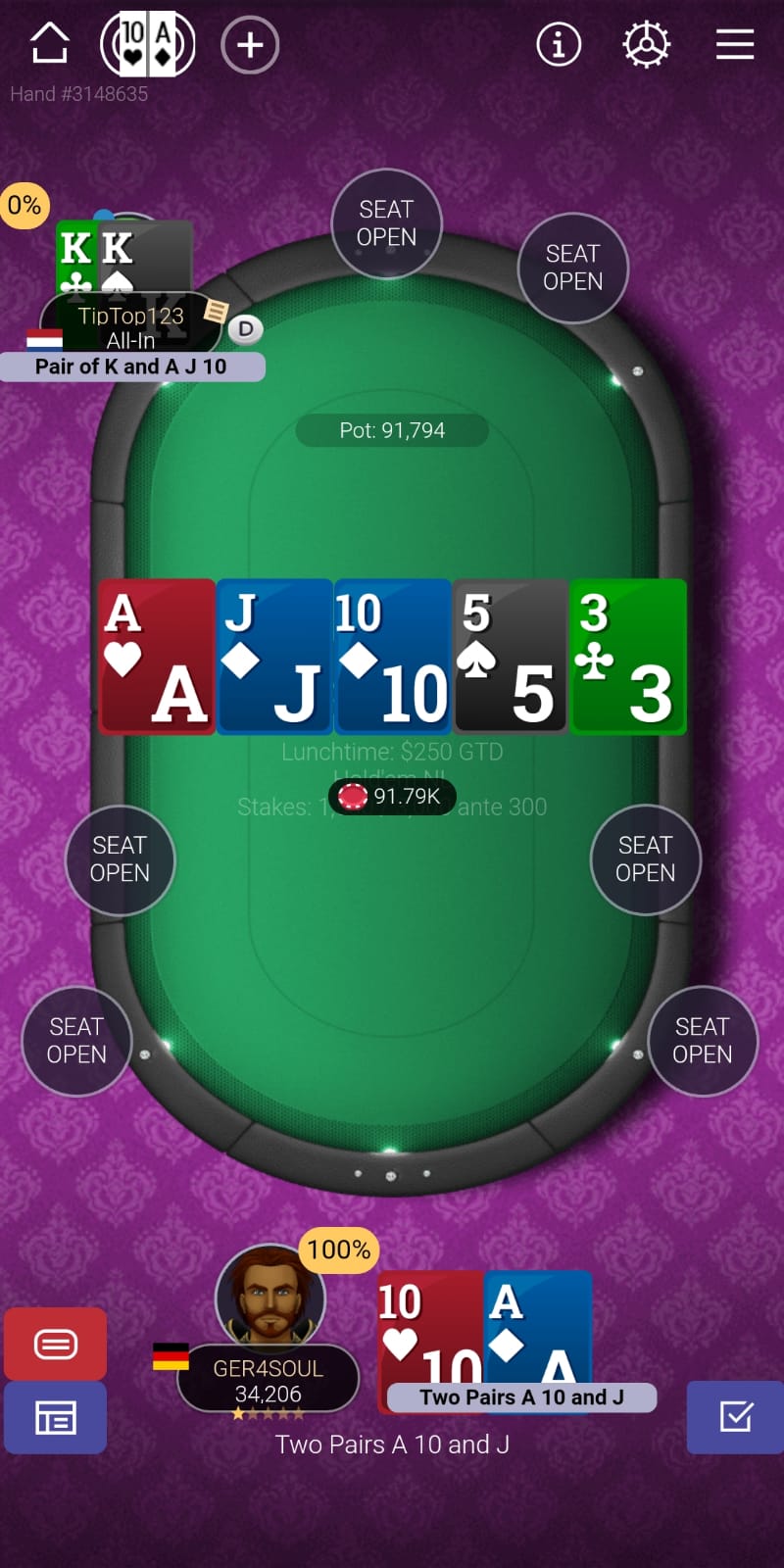Open the settings wheel icon
784x1568 pixels.
point(646,44)
